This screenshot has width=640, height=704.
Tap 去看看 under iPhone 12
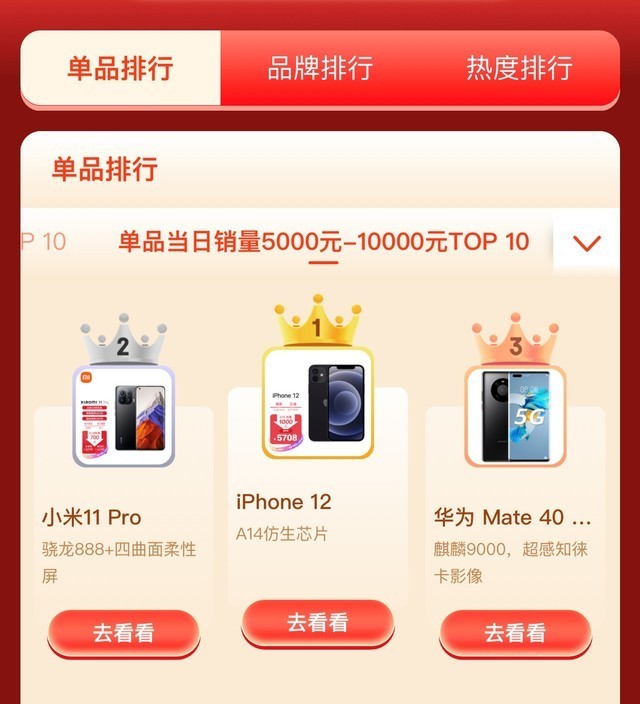(x=318, y=623)
